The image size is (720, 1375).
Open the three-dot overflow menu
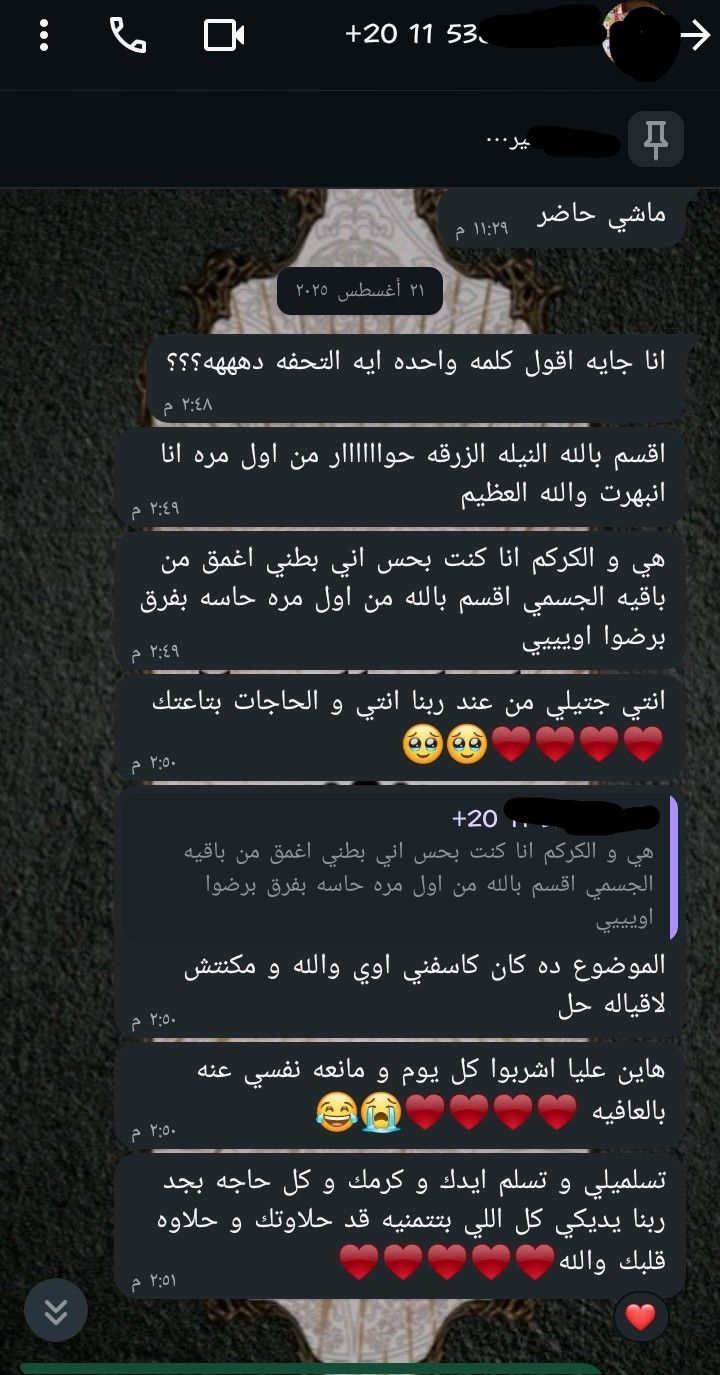[43, 35]
